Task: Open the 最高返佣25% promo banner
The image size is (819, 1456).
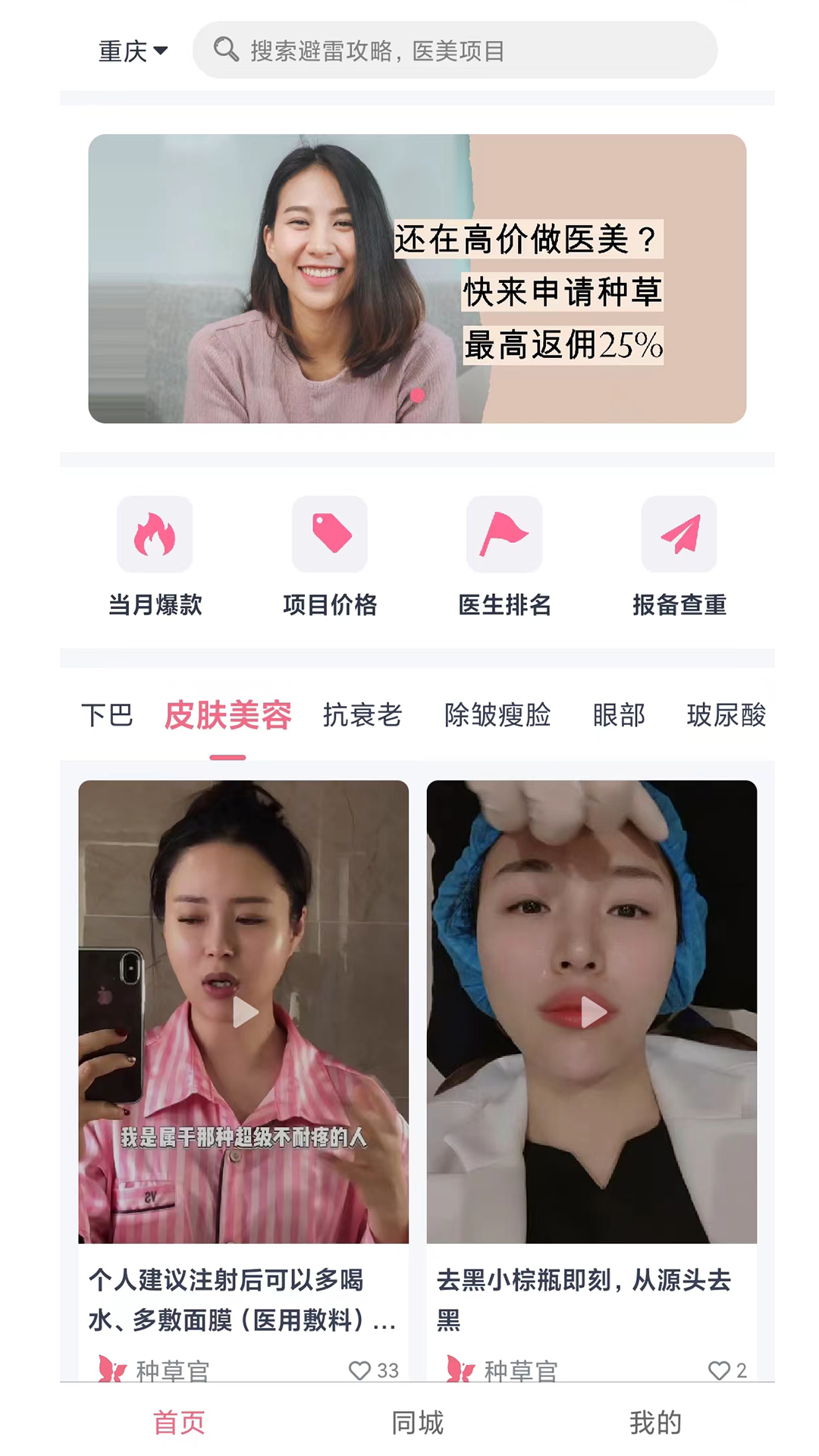Action: tap(417, 279)
